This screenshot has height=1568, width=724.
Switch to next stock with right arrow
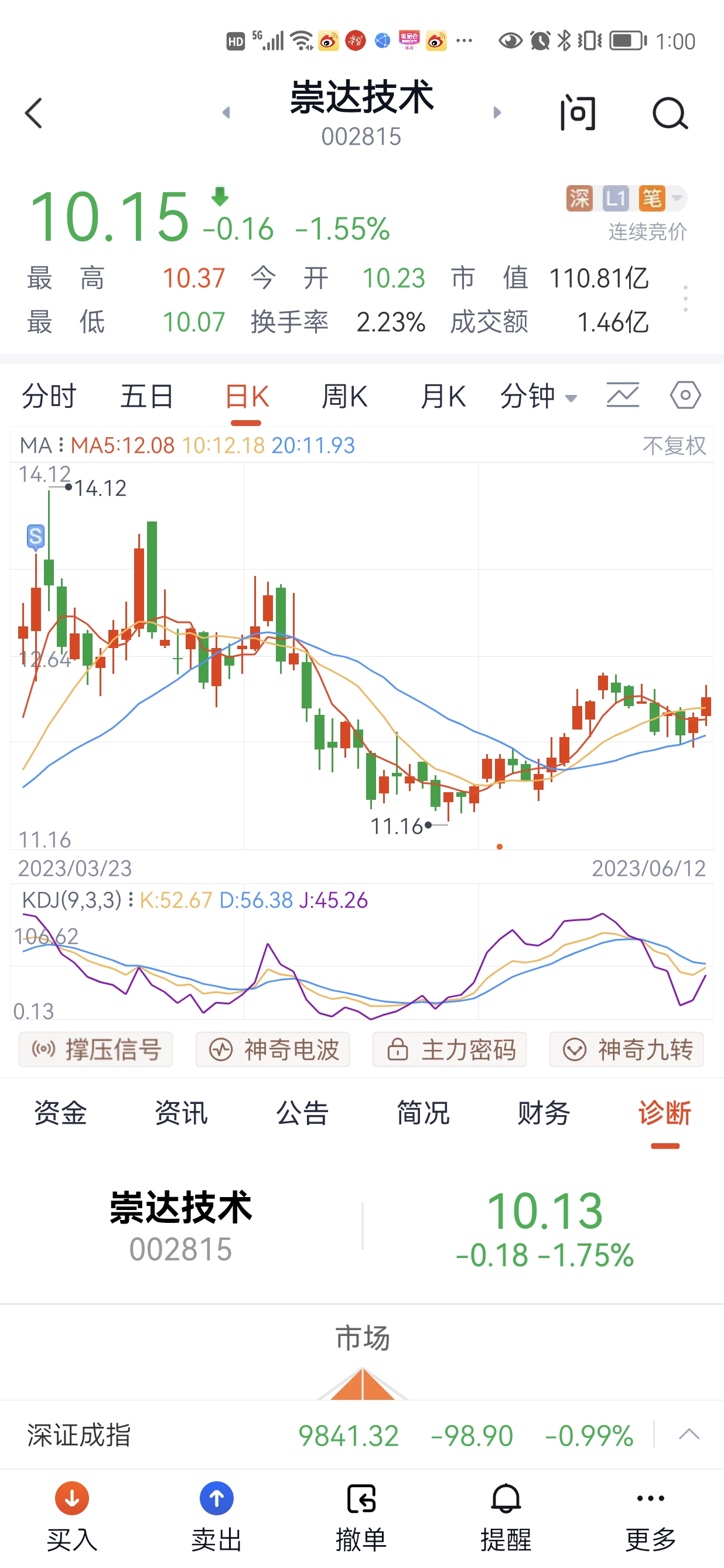click(497, 113)
